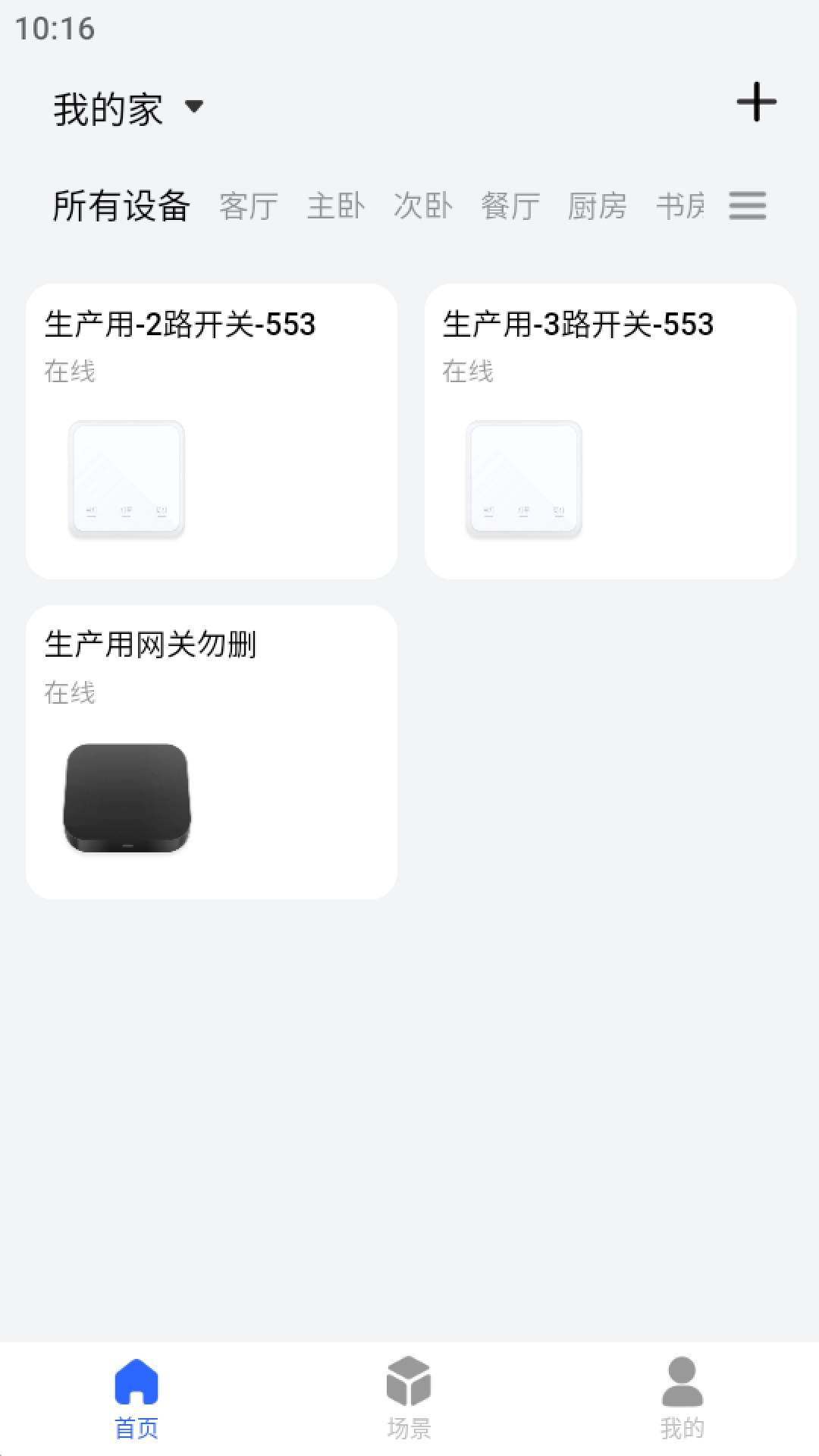Open the add device plus icon

pos(756,104)
